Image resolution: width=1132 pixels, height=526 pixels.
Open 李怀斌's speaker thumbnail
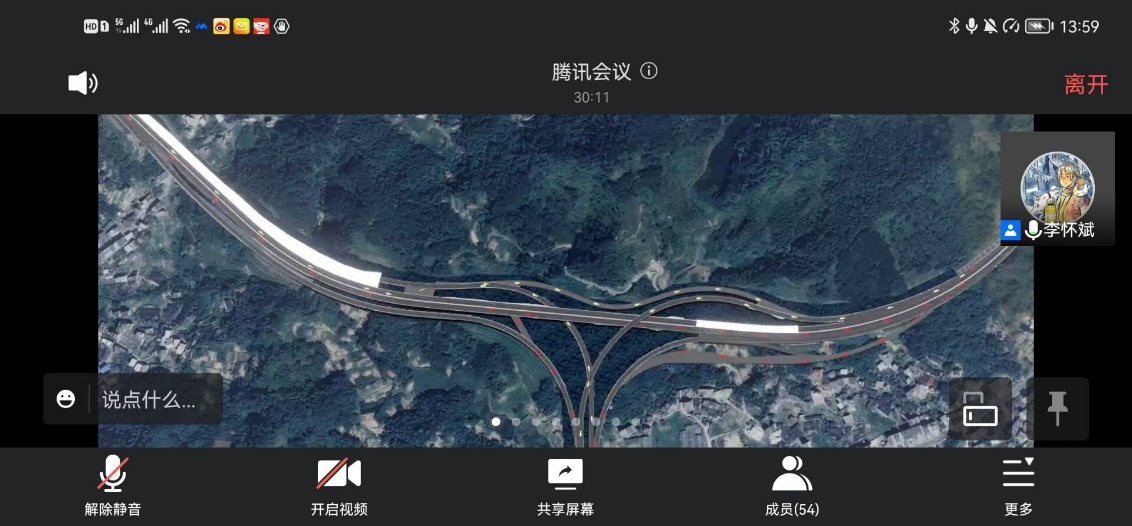[x=1057, y=190]
